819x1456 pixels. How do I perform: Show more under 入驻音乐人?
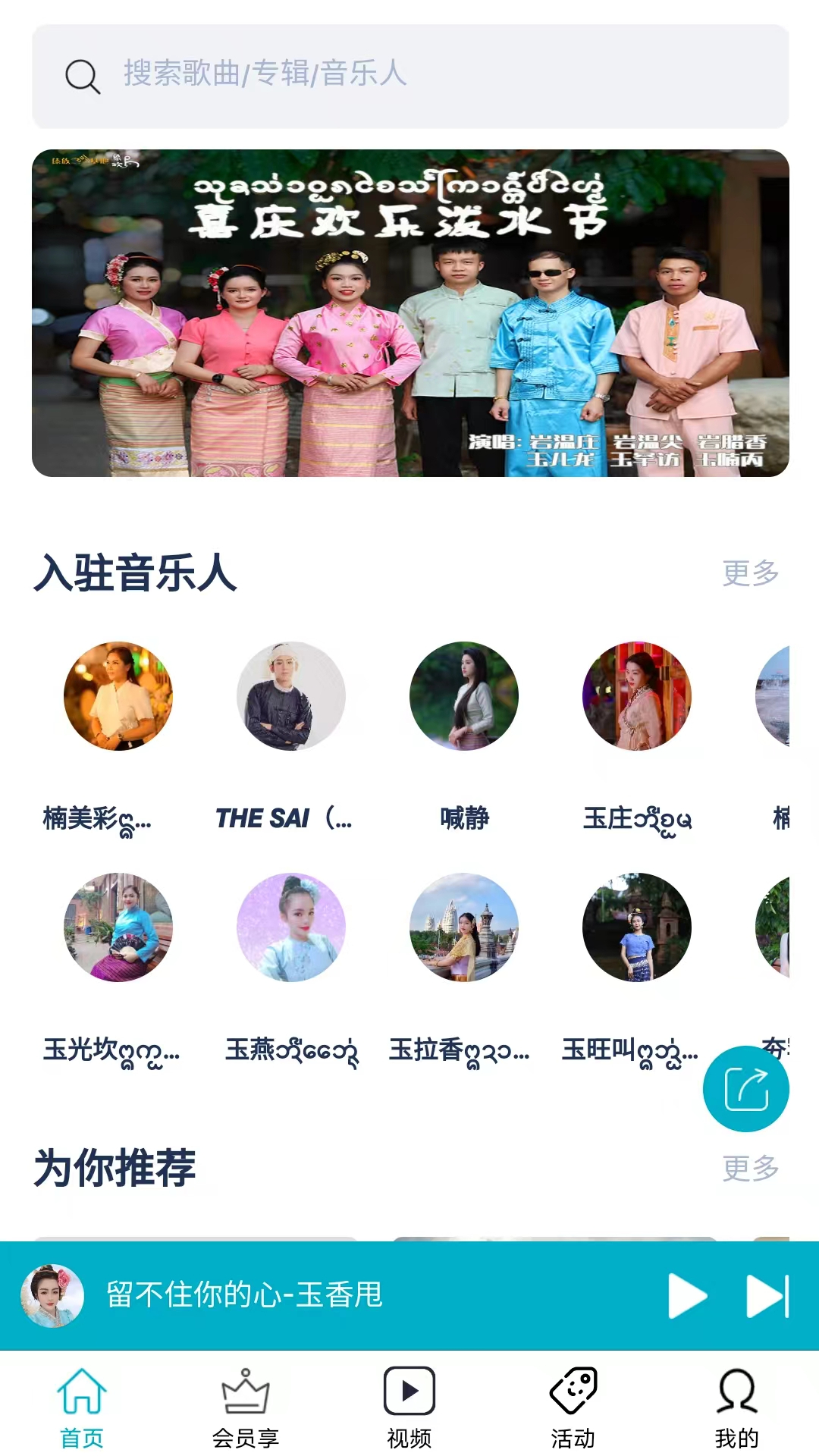pyautogui.click(x=750, y=573)
